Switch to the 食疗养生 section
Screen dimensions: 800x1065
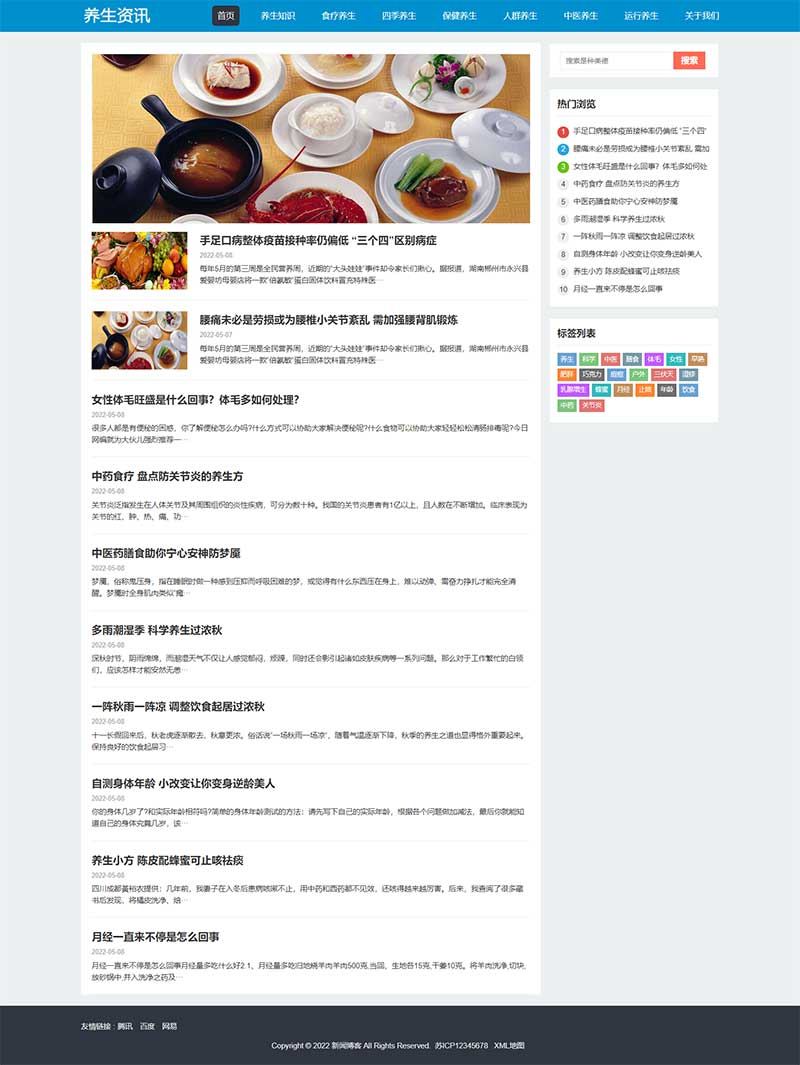click(x=338, y=16)
